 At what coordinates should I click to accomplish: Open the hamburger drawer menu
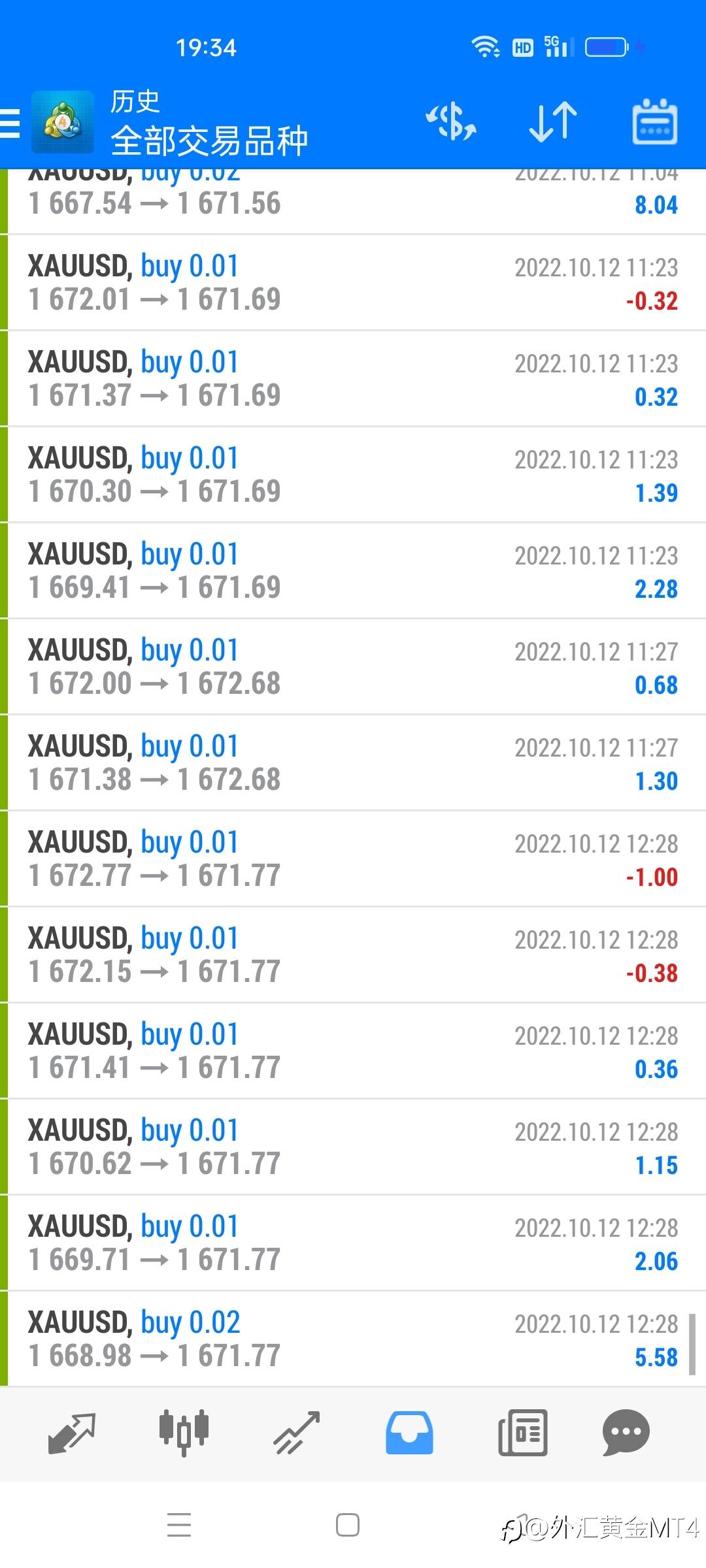pos(10,123)
